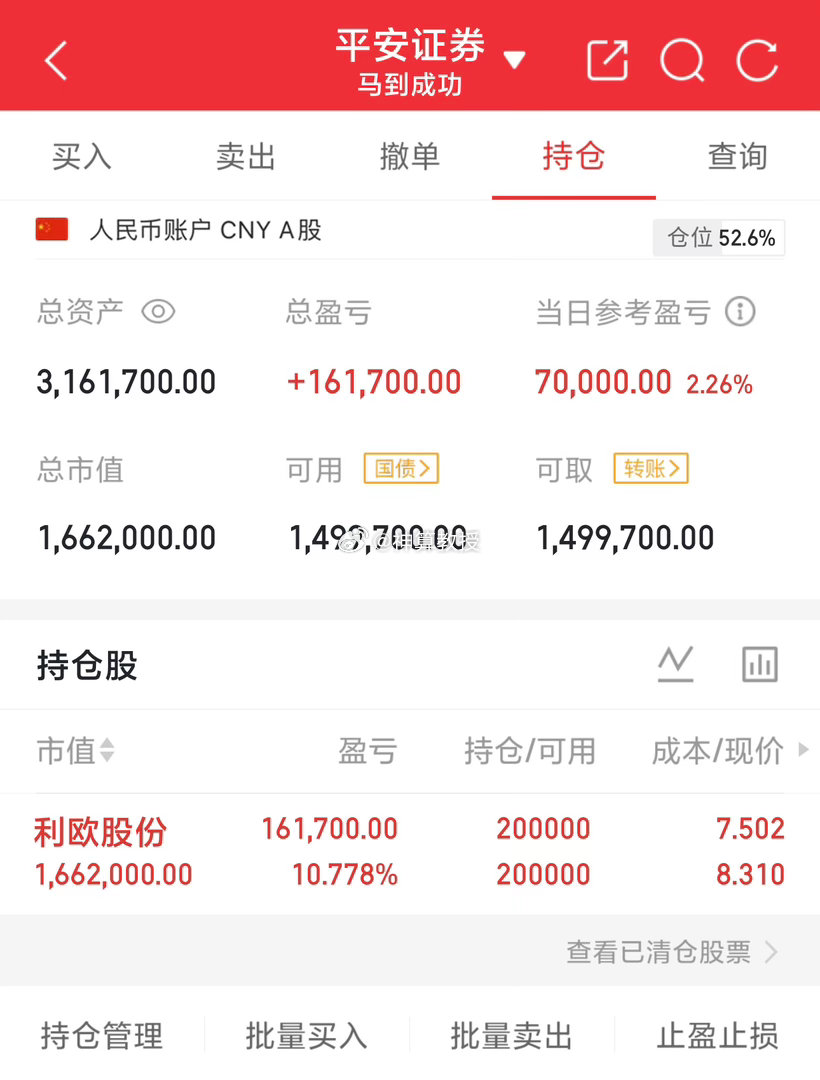
Task: Open the search icon in the title bar
Action: (x=683, y=60)
